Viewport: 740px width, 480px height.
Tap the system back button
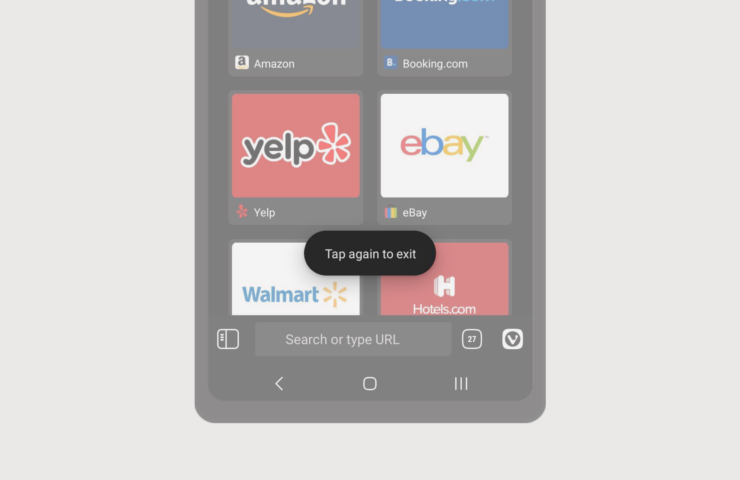click(x=279, y=383)
